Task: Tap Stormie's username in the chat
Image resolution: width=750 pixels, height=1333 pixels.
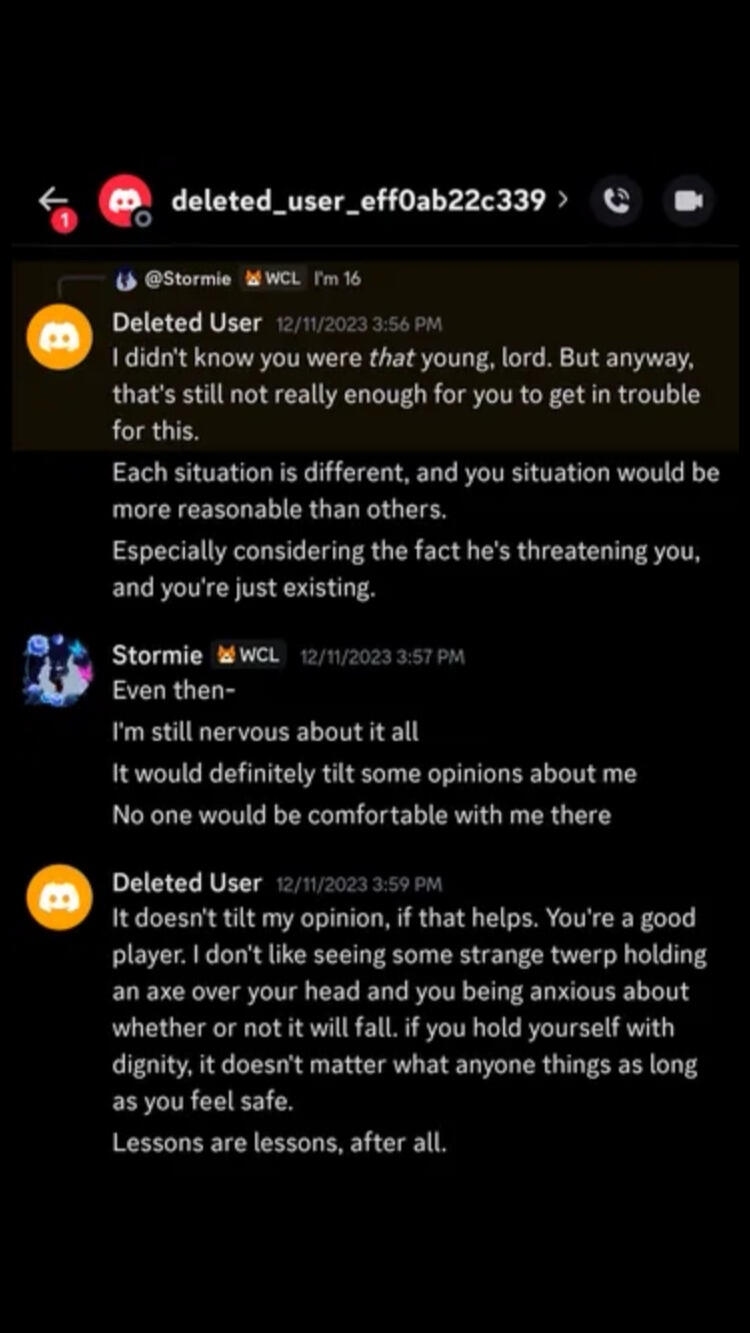Action: 157,656
